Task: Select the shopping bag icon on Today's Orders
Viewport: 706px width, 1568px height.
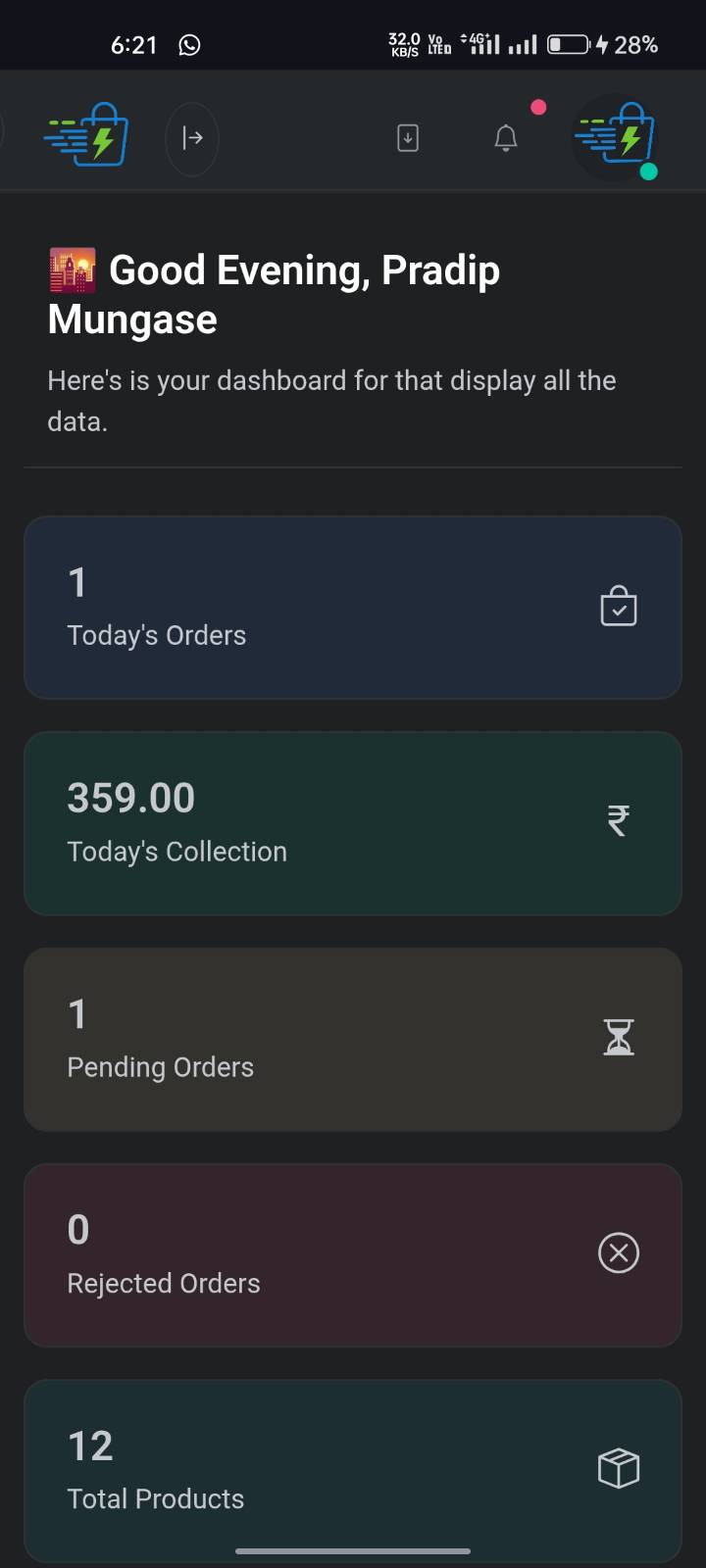Action: click(x=618, y=607)
